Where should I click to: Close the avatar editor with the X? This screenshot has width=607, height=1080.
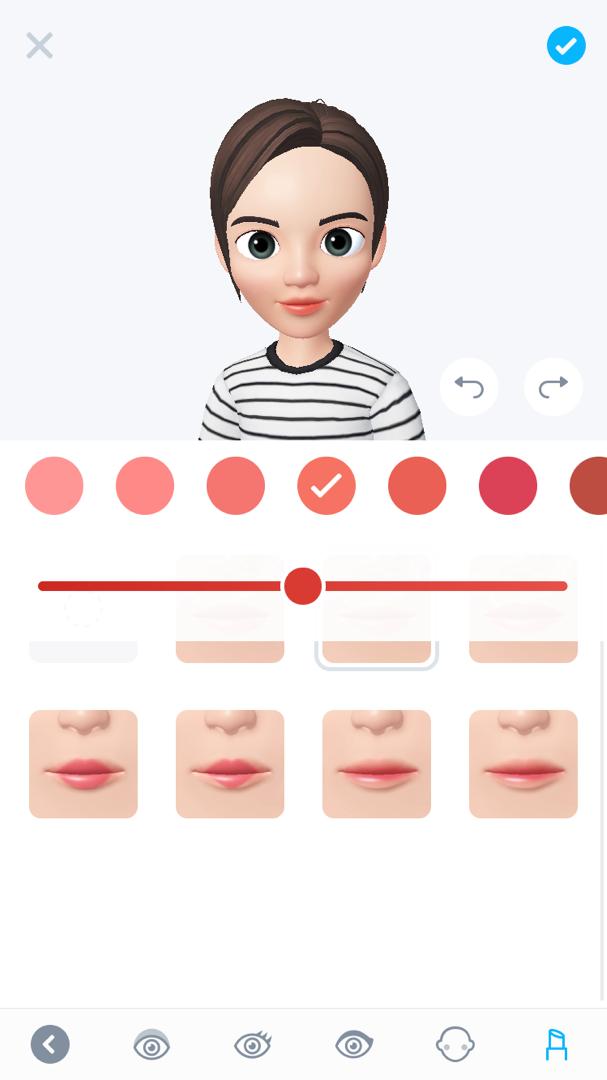pos(39,45)
